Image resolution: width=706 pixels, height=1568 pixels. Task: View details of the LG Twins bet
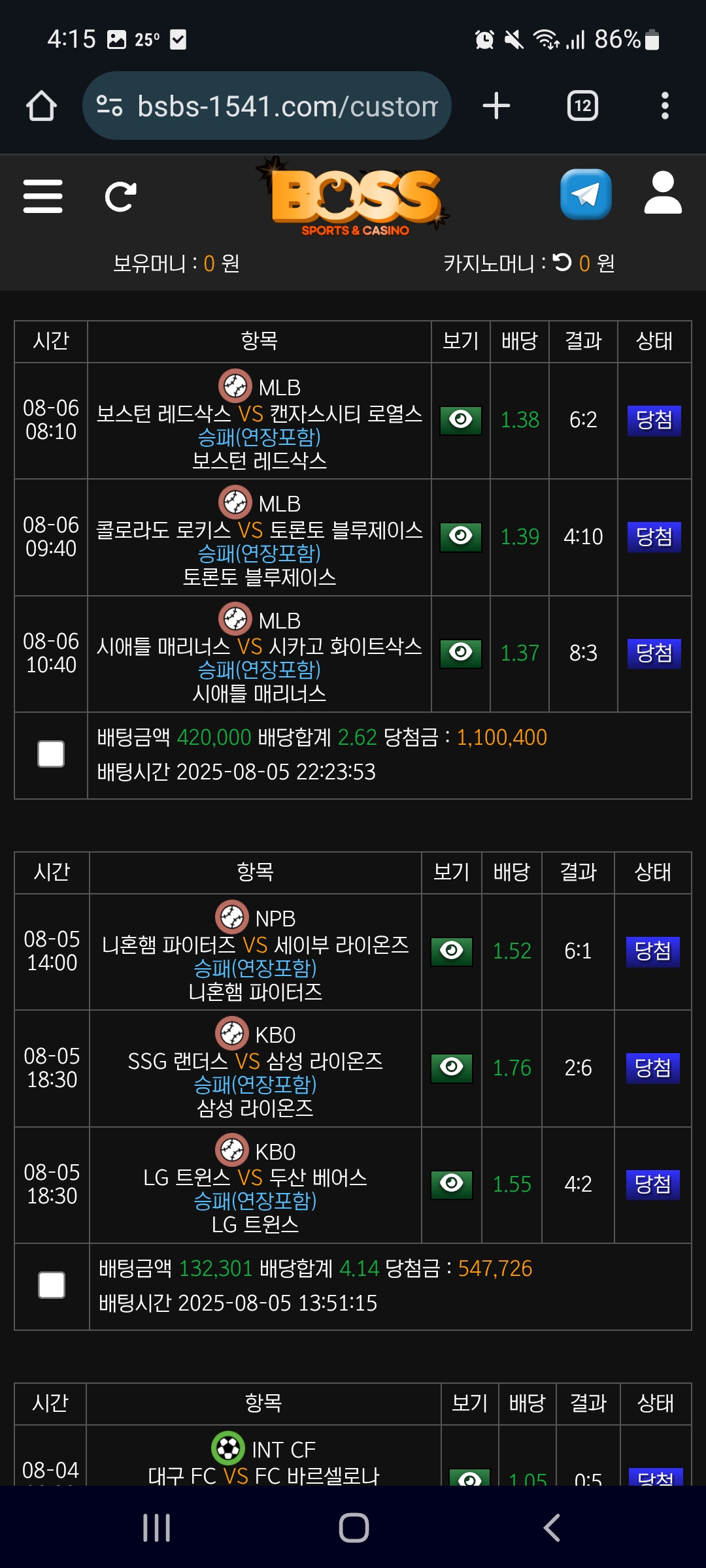pos(452,1184)
